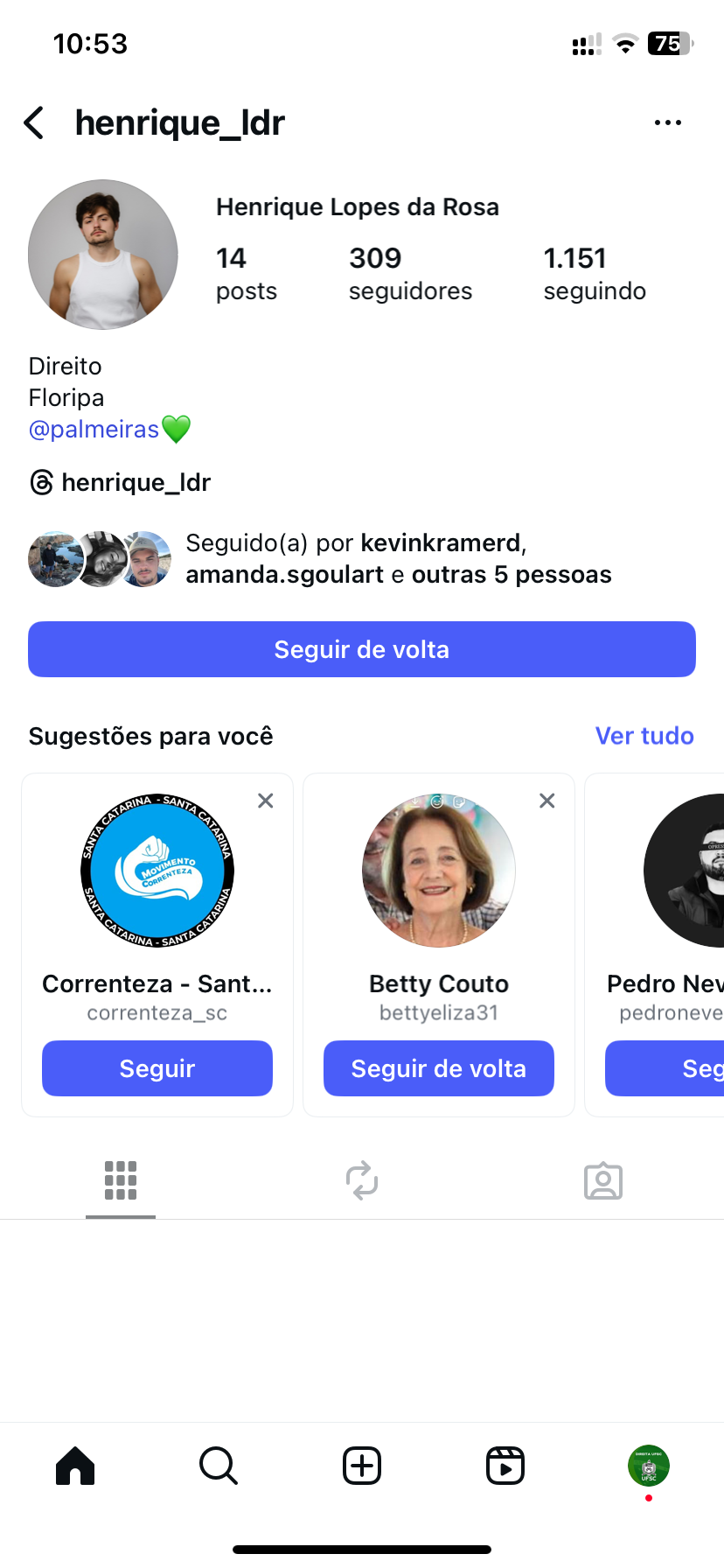The width and height of the screenshot is (724, 1568).
Task: Follow the correnteza_sc account
Action: click(157, 1068)
